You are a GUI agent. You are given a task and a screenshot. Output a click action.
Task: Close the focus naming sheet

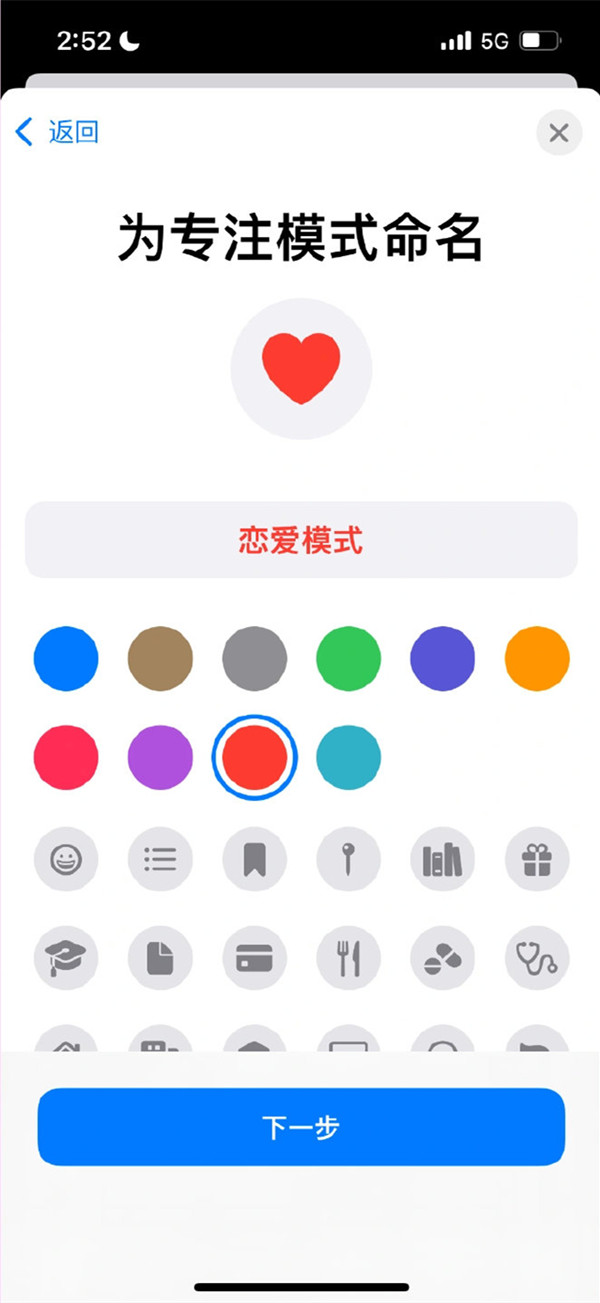[x=559, y=133]
